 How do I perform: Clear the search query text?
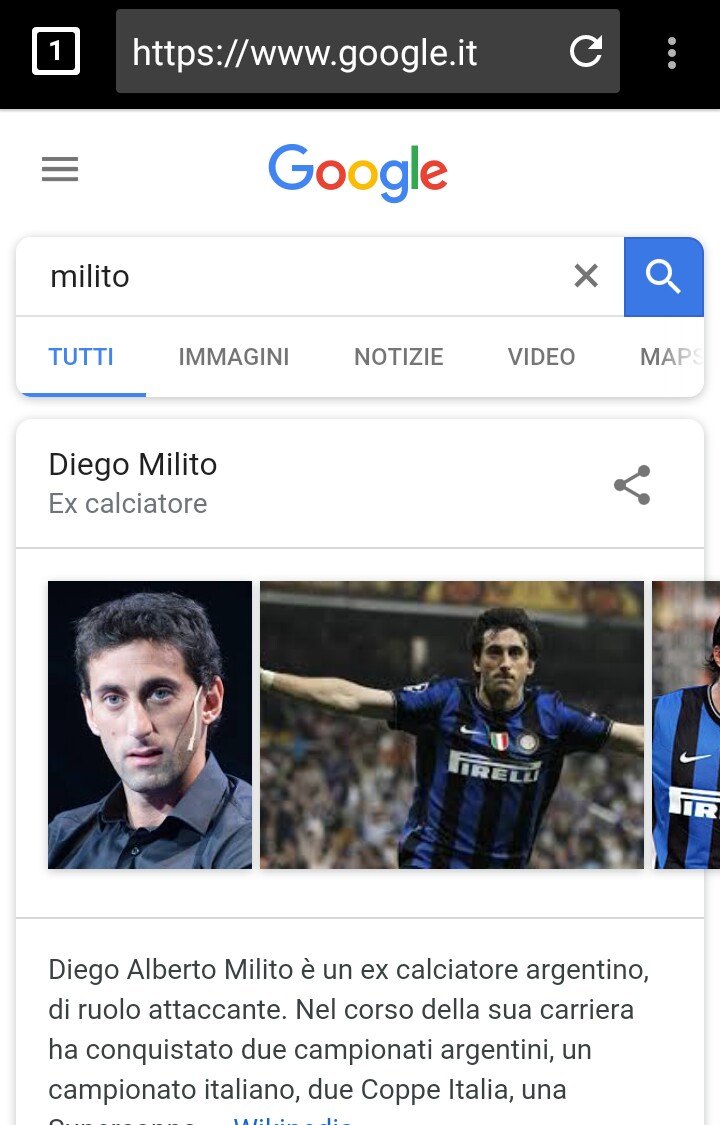(x=586, y=276)
